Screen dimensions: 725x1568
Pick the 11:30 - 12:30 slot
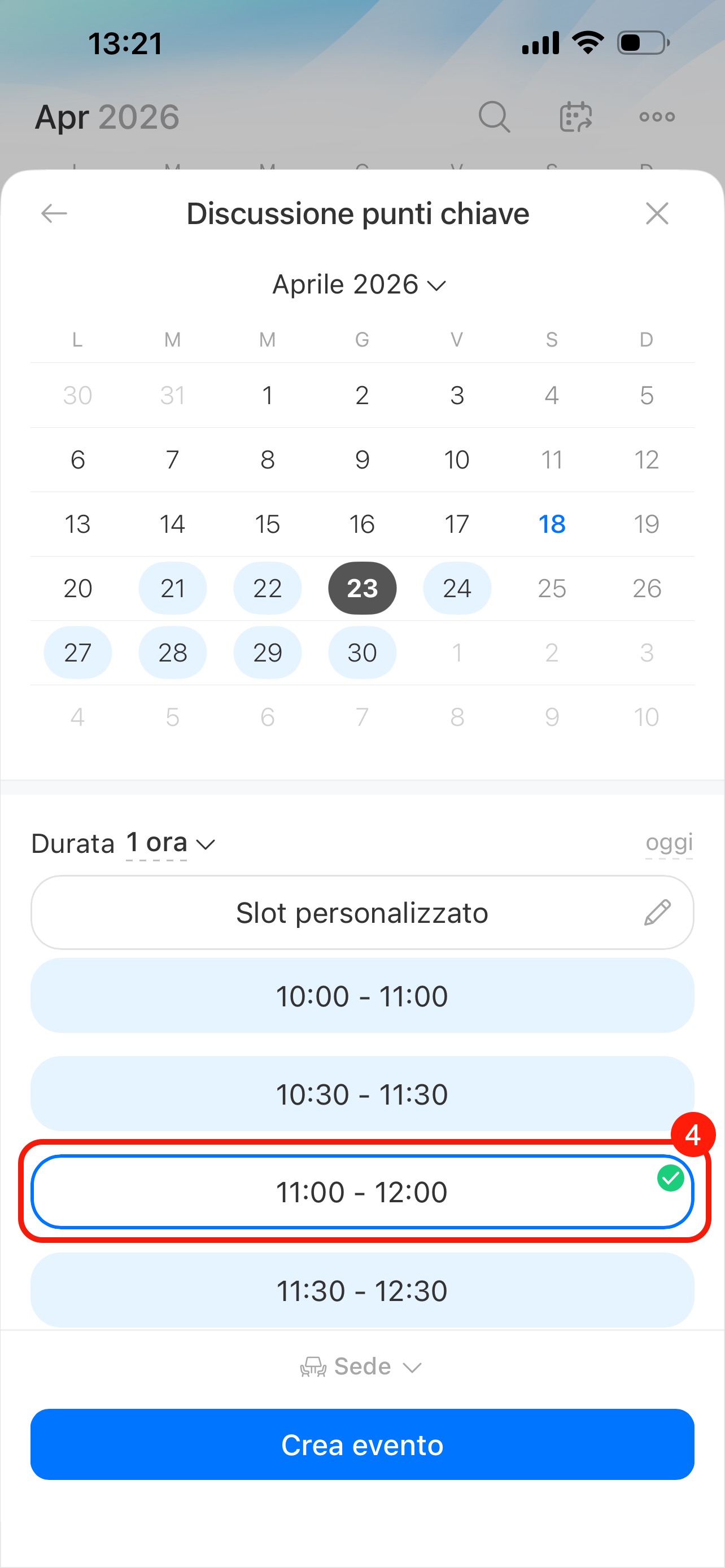click(362, 1290)
